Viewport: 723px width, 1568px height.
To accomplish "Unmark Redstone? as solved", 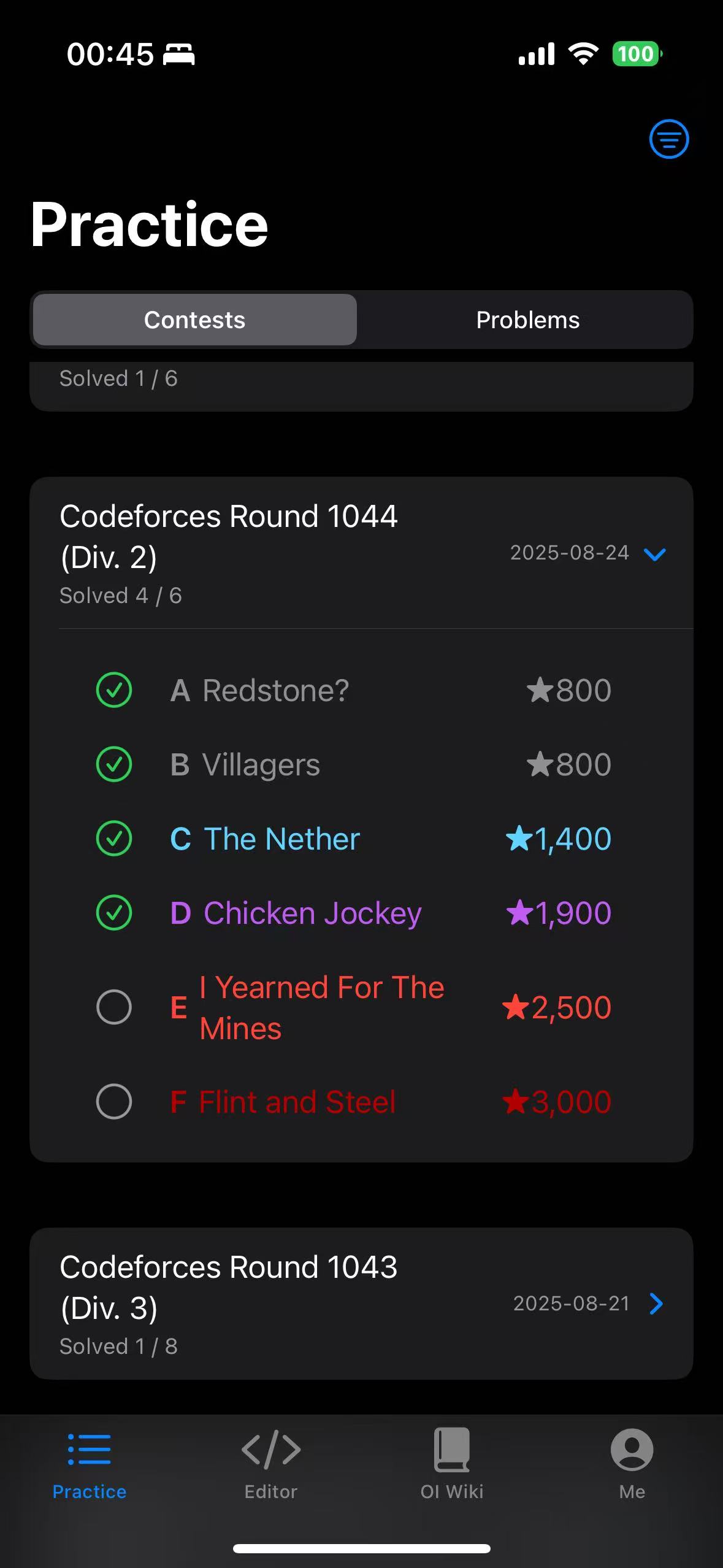I will pos(113,691).
